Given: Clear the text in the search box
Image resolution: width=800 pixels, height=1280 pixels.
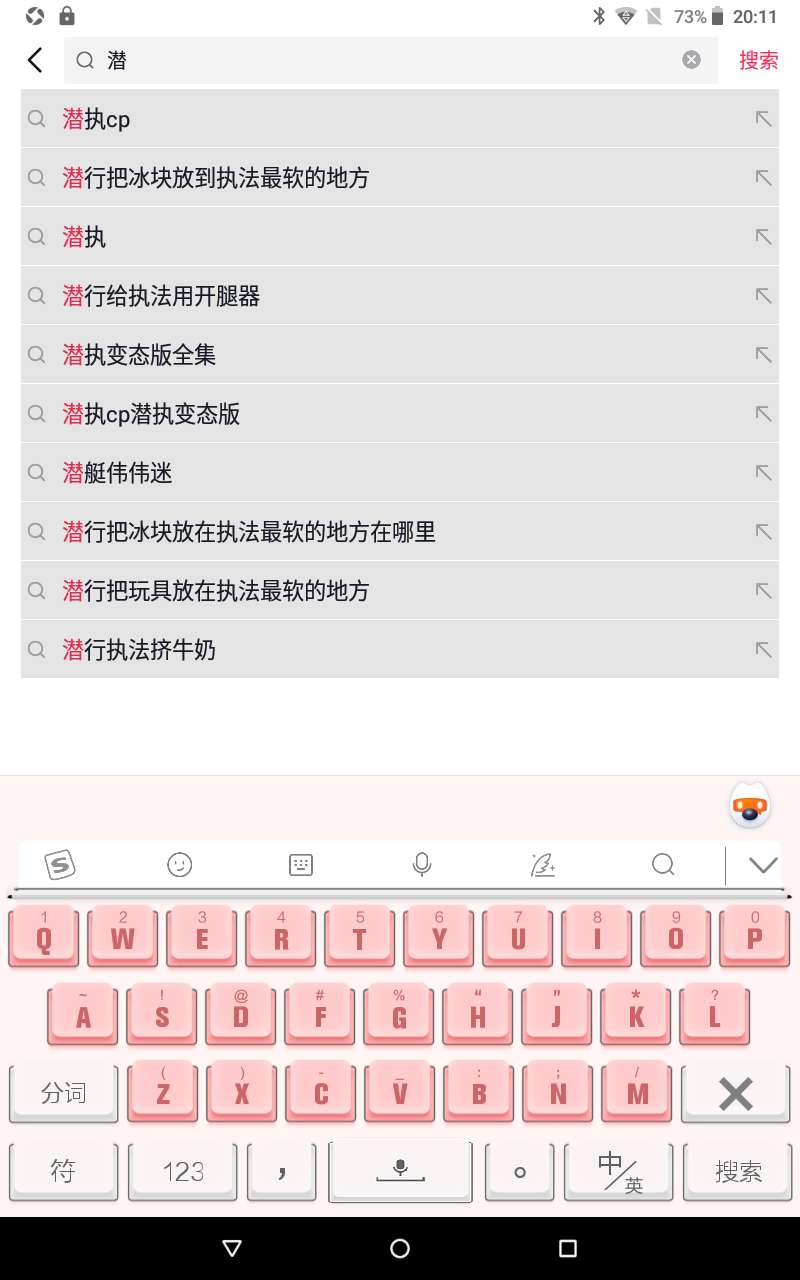Looking at the screenshot, I should pos(691,60).
